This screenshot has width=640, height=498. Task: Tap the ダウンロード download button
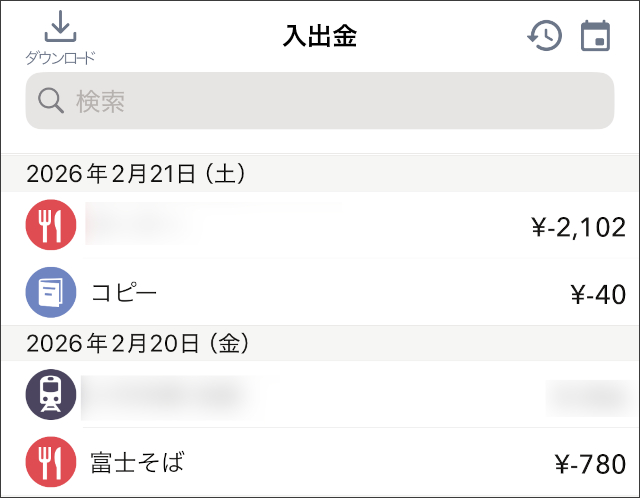(x=60, y=36)
